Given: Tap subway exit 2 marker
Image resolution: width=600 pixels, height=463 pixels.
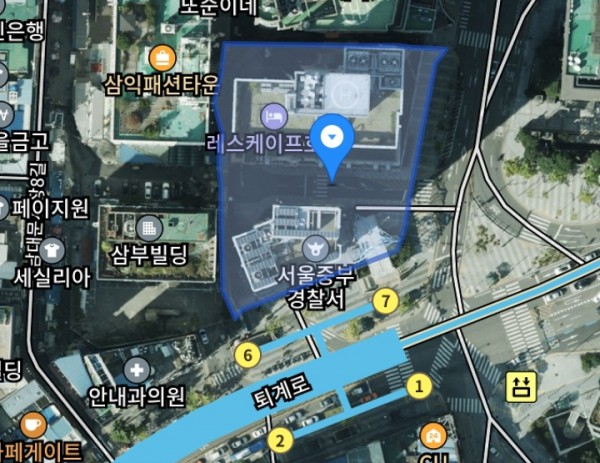Looking at the screenshot, I should coord(281,439).
